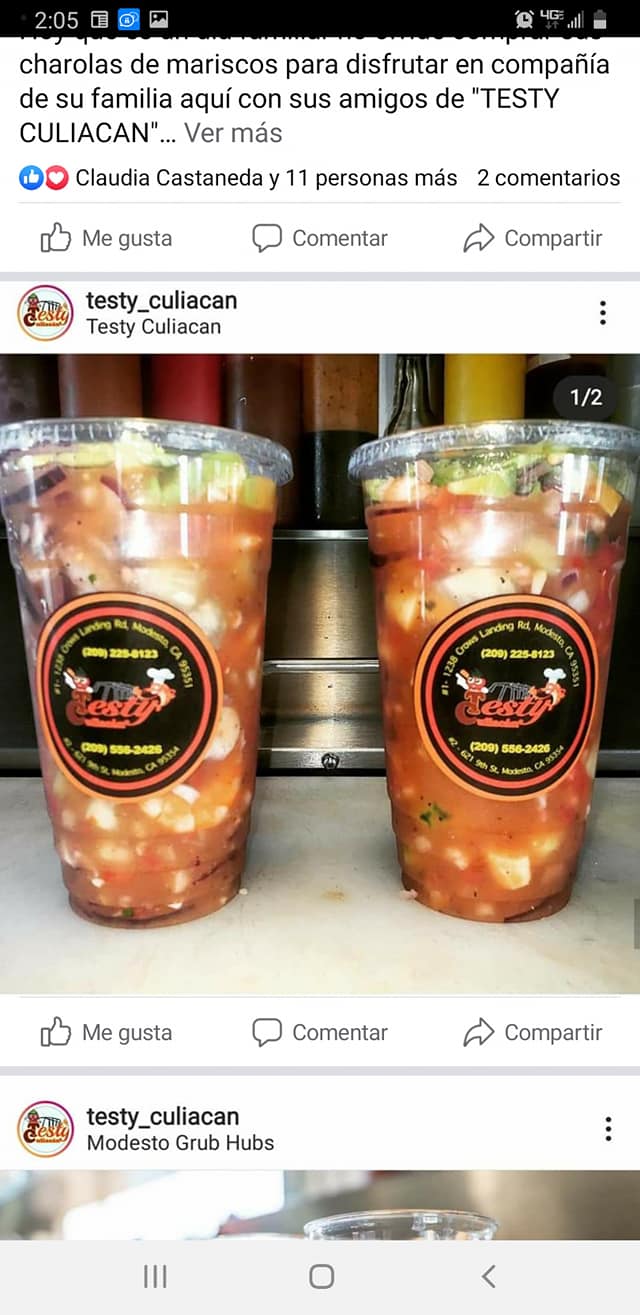The height and width of the screenshot is (1315, 640).
Task: Share the cocktail cups photo post
Action: [533, 1032]
